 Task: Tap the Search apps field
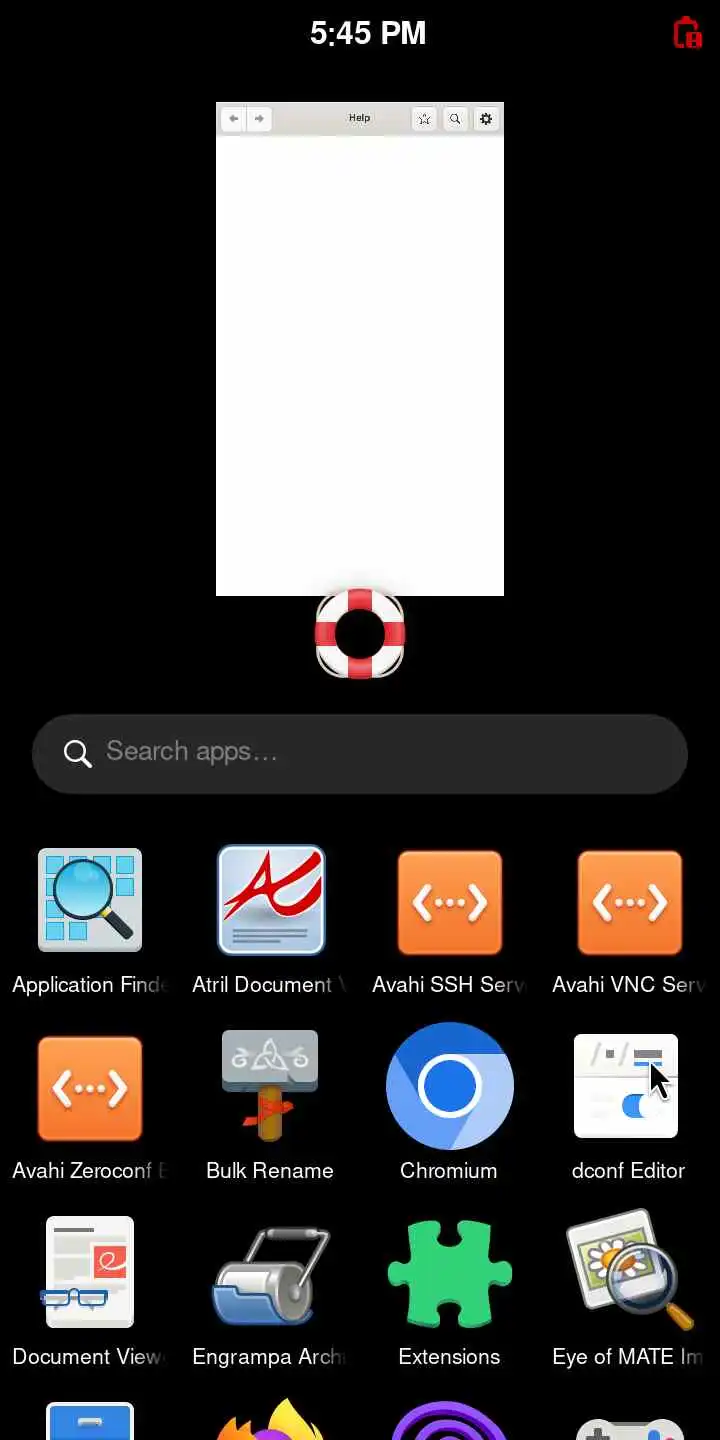[360, 753]
